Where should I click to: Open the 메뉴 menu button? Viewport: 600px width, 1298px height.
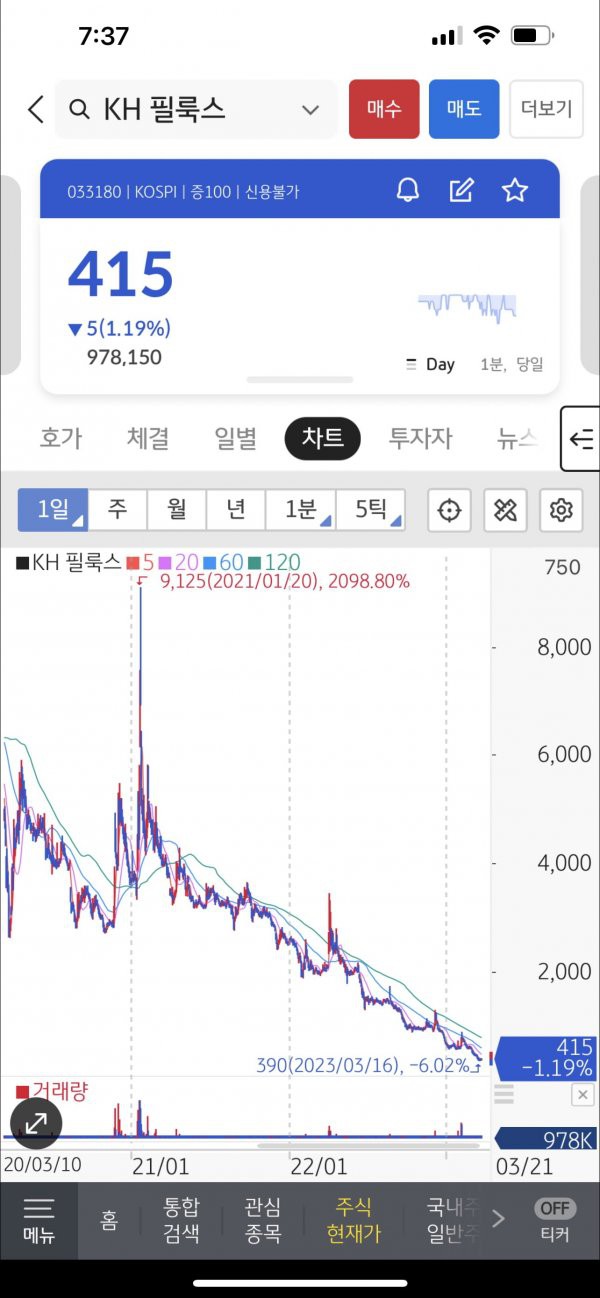38,1221
